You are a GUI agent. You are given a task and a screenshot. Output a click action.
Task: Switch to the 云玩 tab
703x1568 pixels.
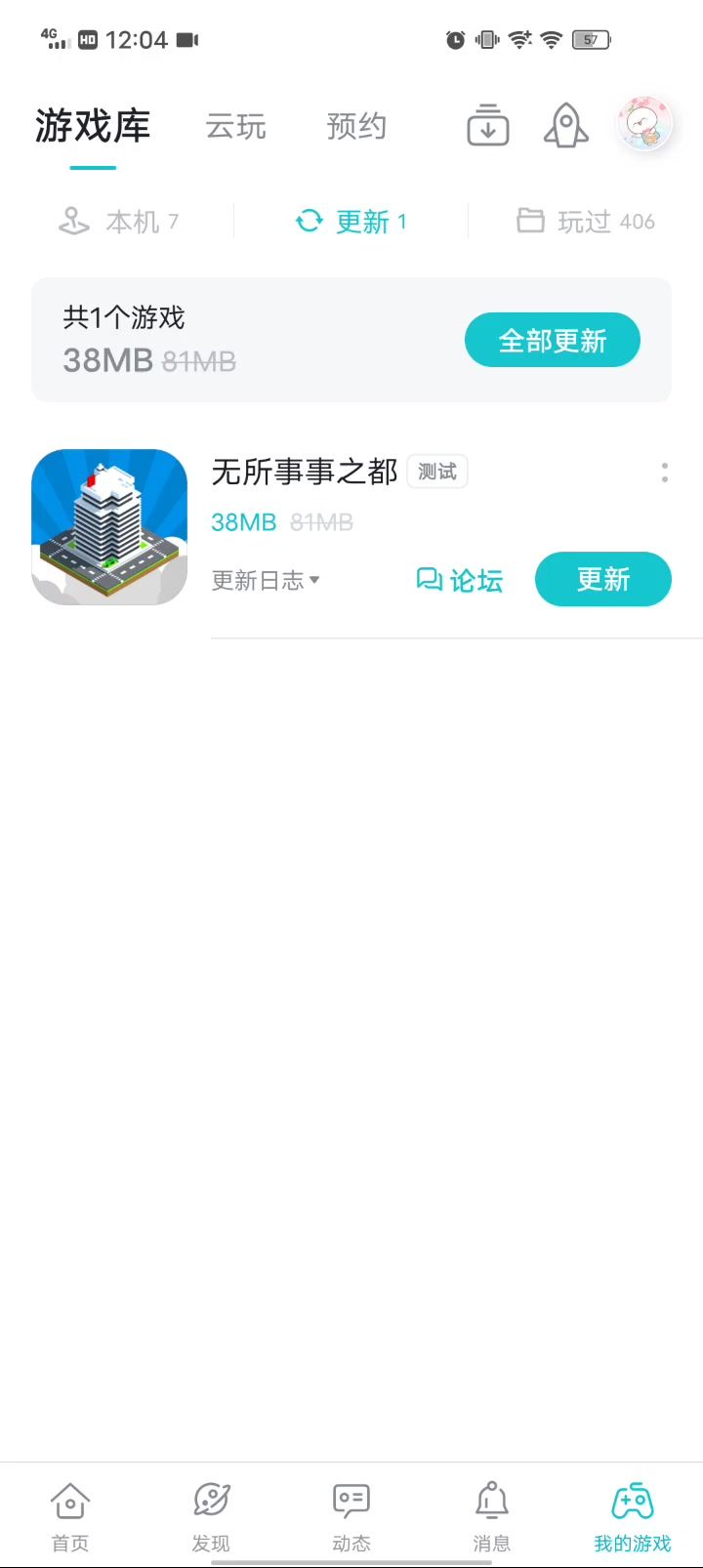pos(235,127)
